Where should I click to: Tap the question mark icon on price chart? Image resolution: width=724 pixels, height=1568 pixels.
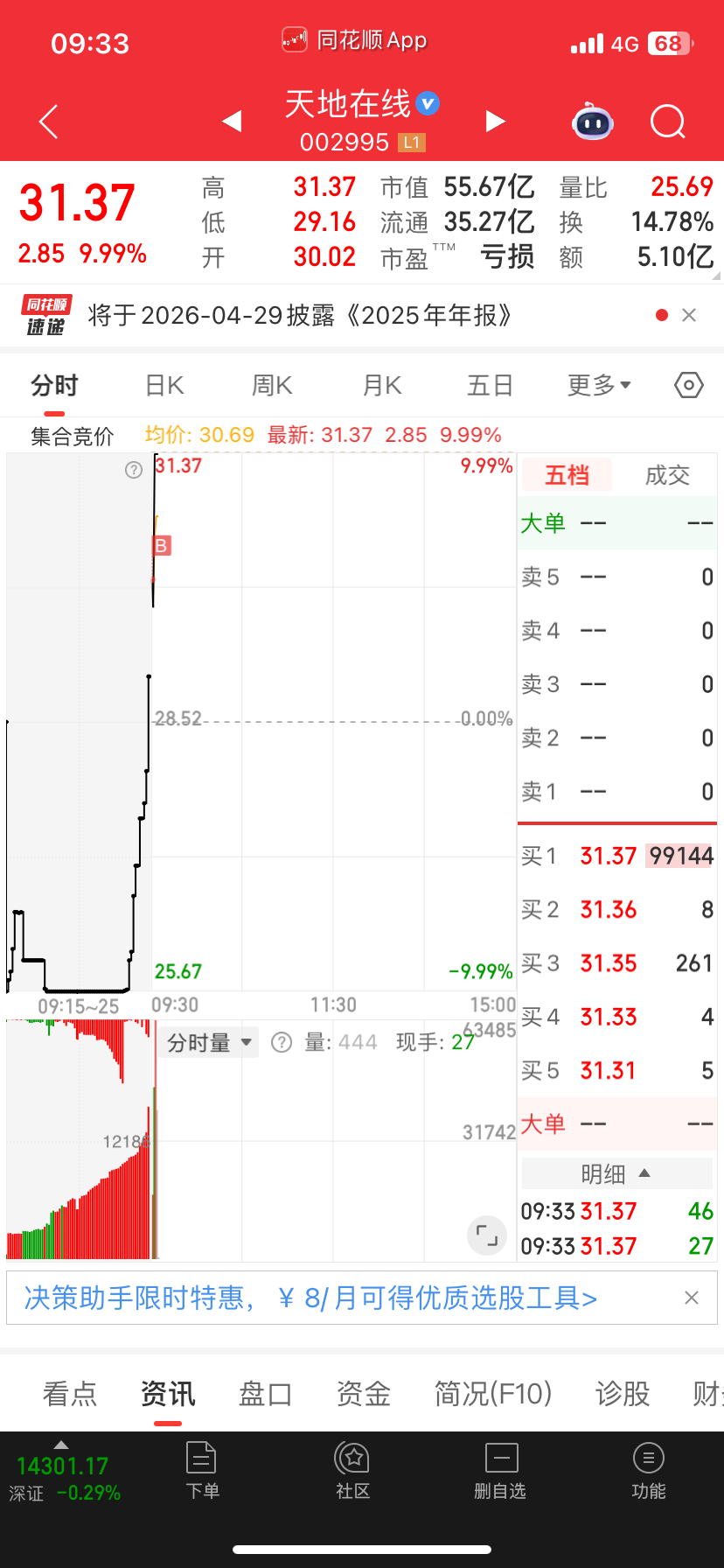(133, 470)
